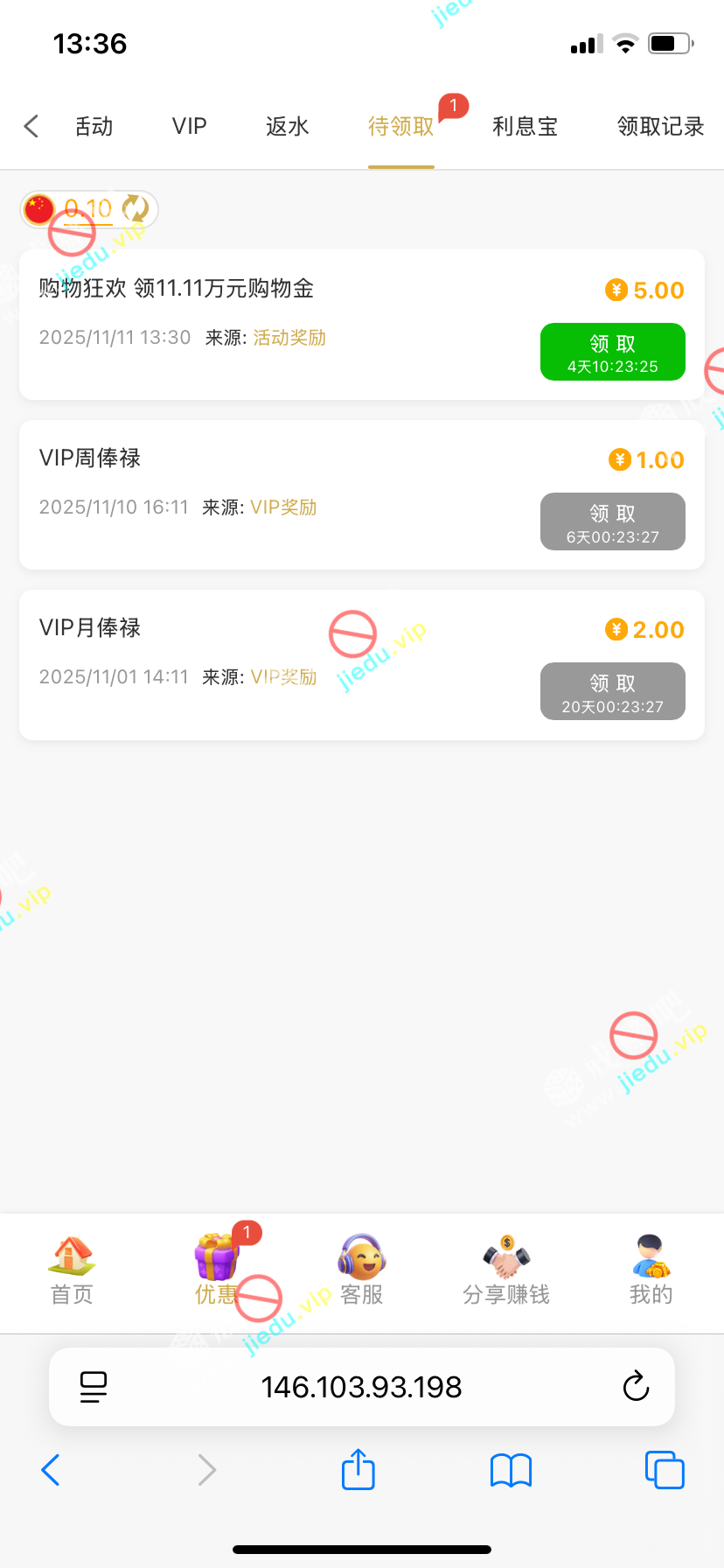Switch to 我的 profile tab
Viewport: 724px width, 1568px height.
(651, 1270)
